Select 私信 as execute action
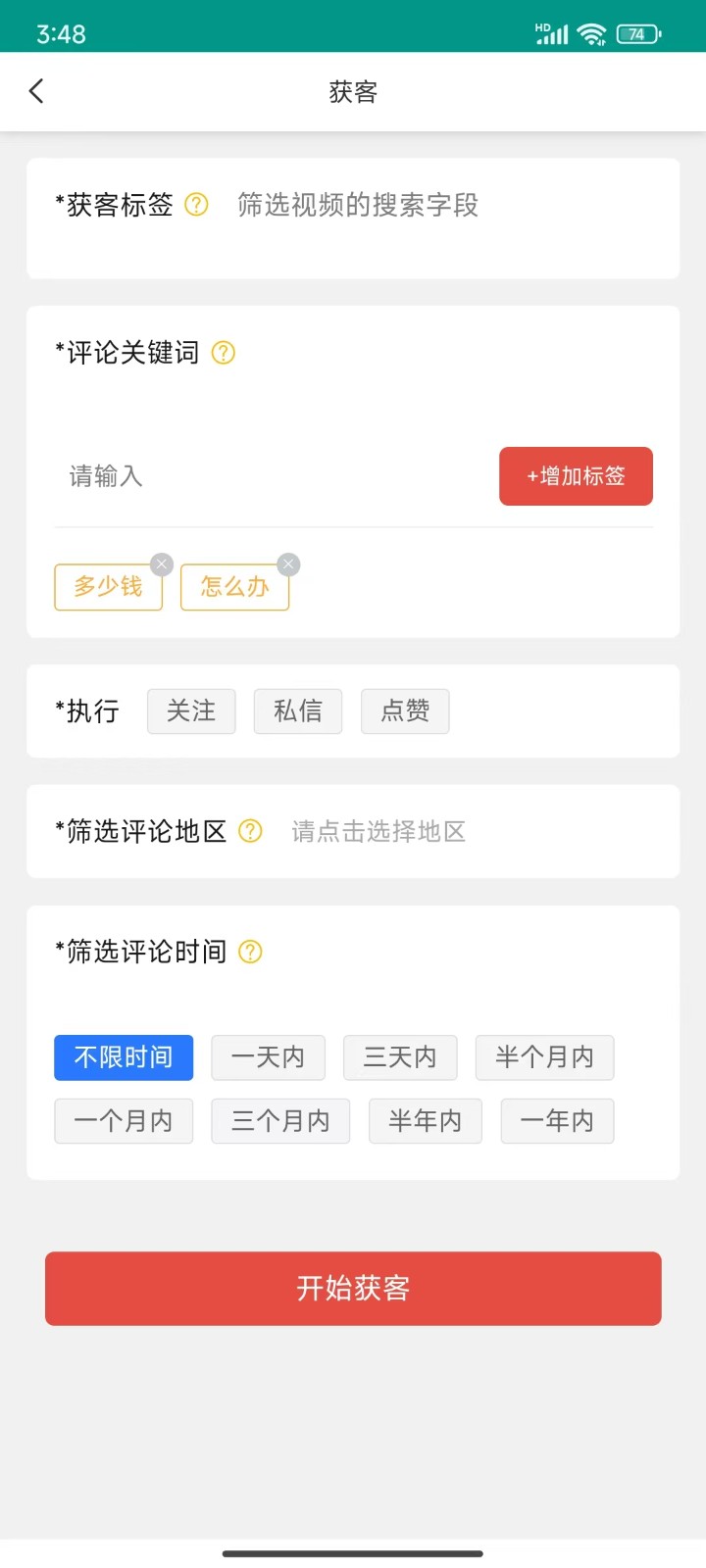This screenshot has width=706, height=1568. pyautogui.click(x=298, y=710)
